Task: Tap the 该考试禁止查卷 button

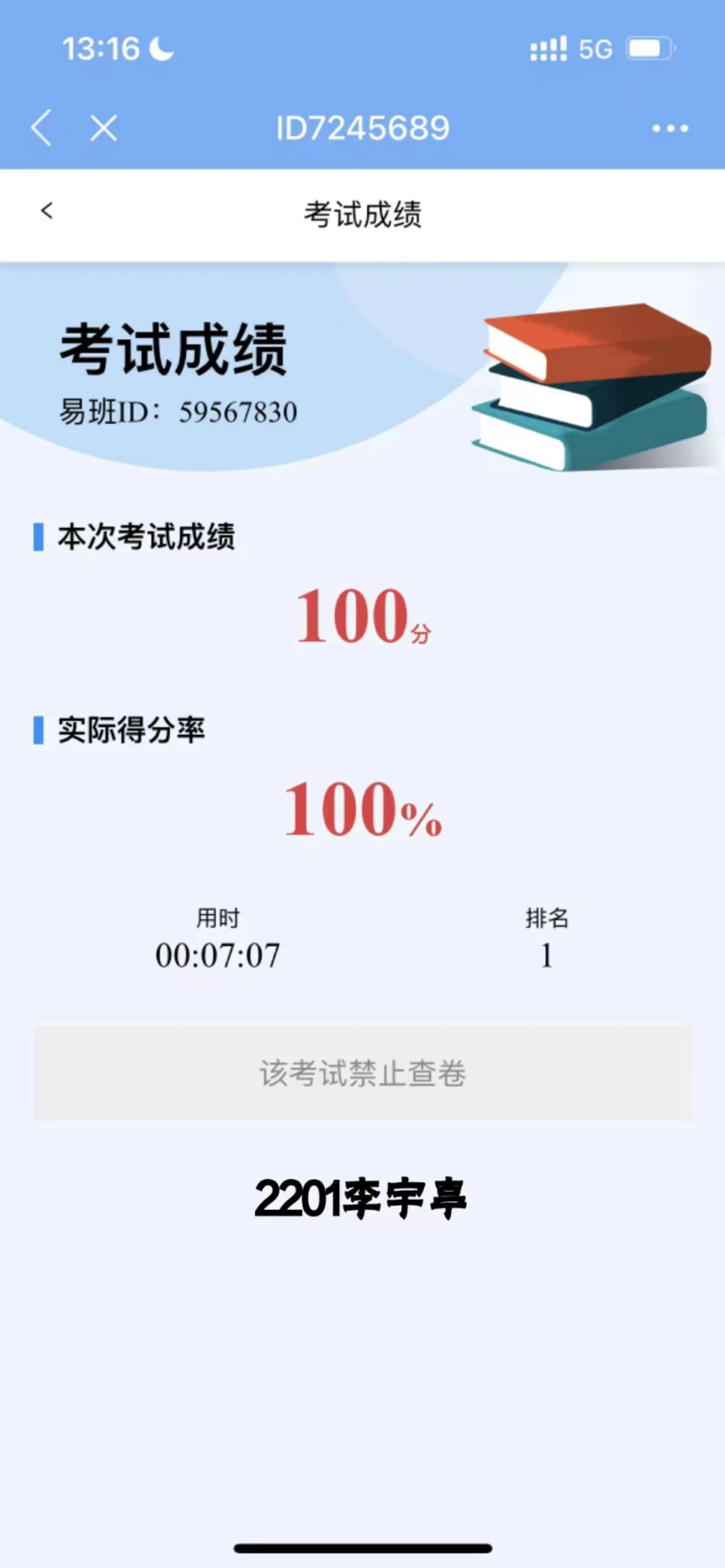Action: tap(362, 1073)
